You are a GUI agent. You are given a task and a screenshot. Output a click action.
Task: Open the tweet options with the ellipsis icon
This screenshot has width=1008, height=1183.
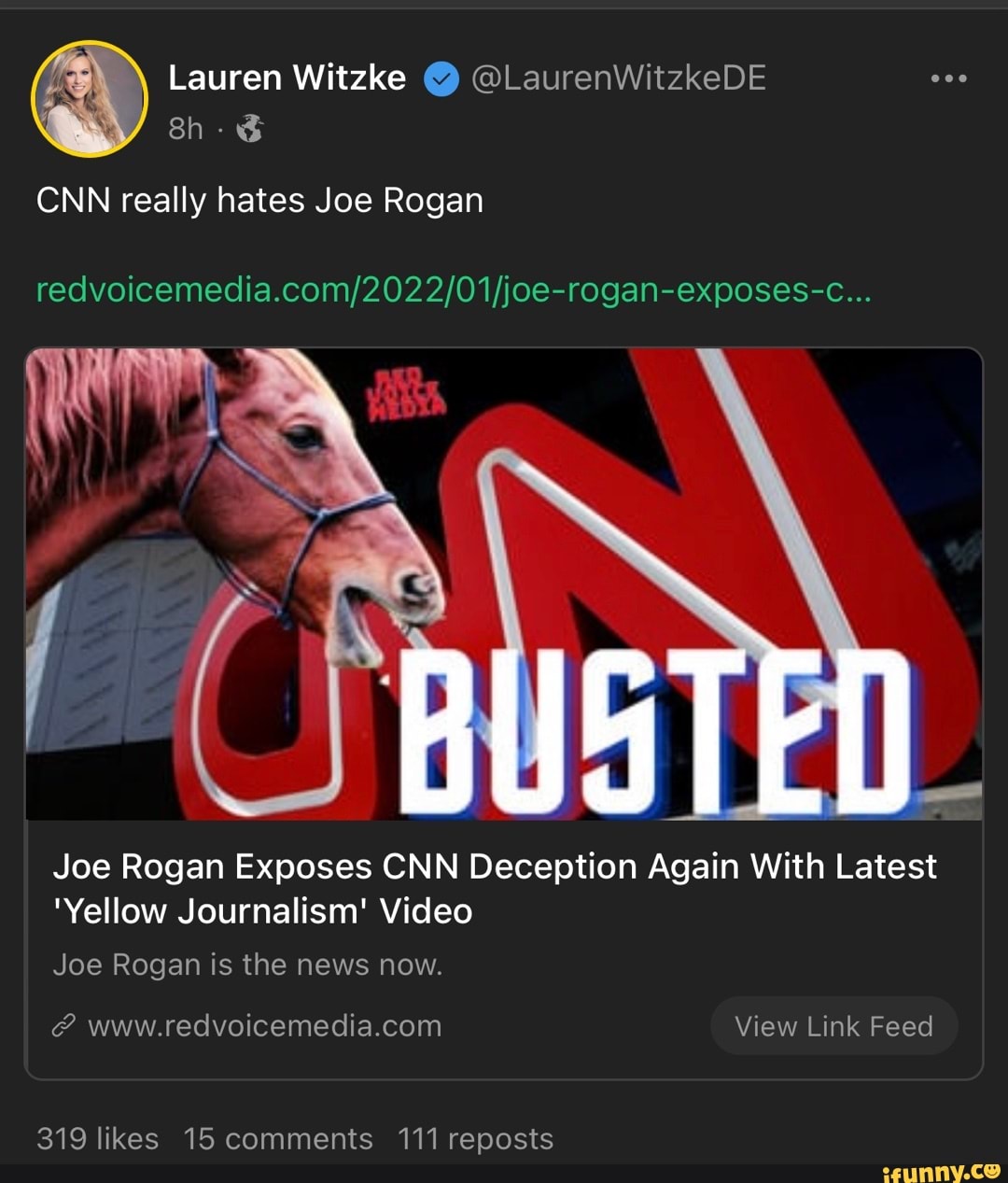pos(950,78)
